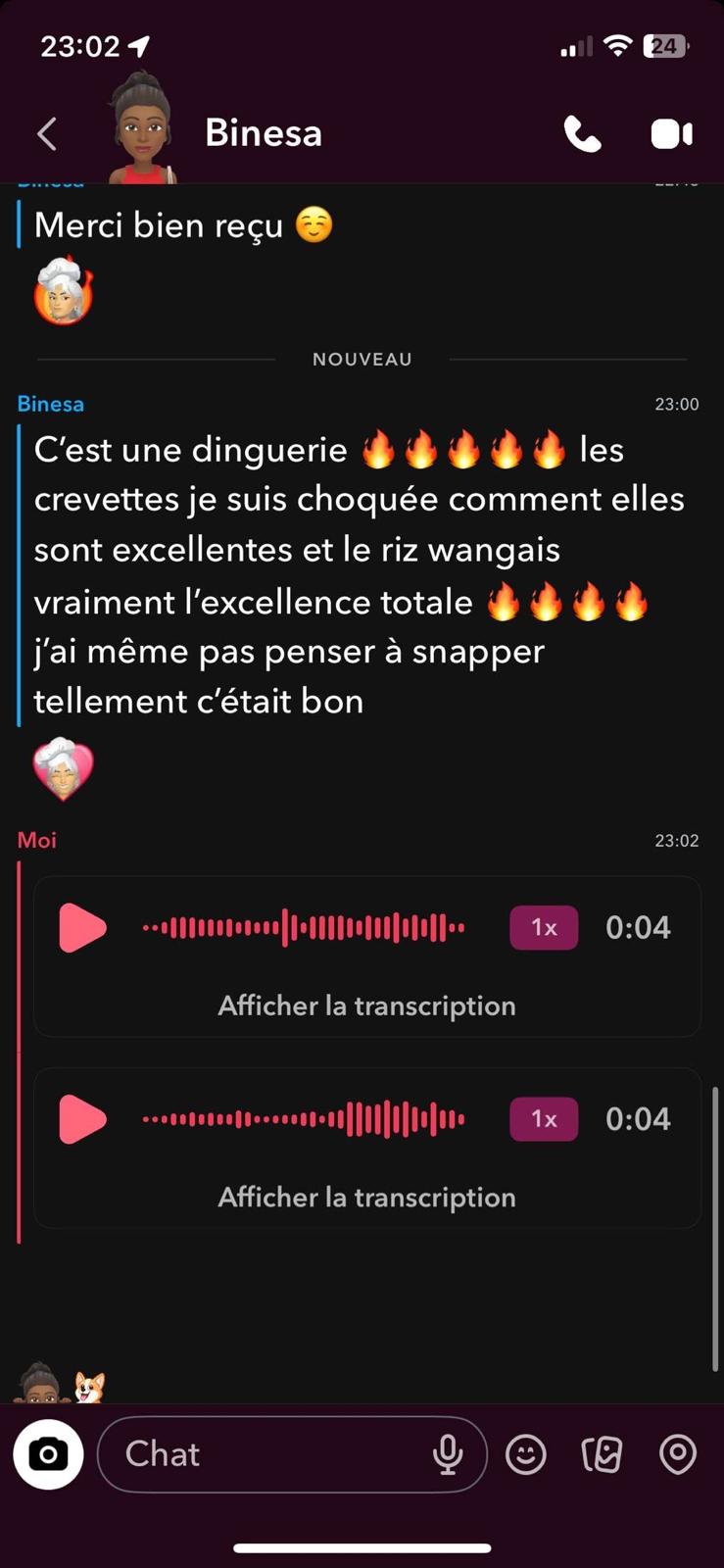The width and height of the screenshot is (724, 1568).
Task: Record a voice note with the microphone
Action: coord(448,1454)
